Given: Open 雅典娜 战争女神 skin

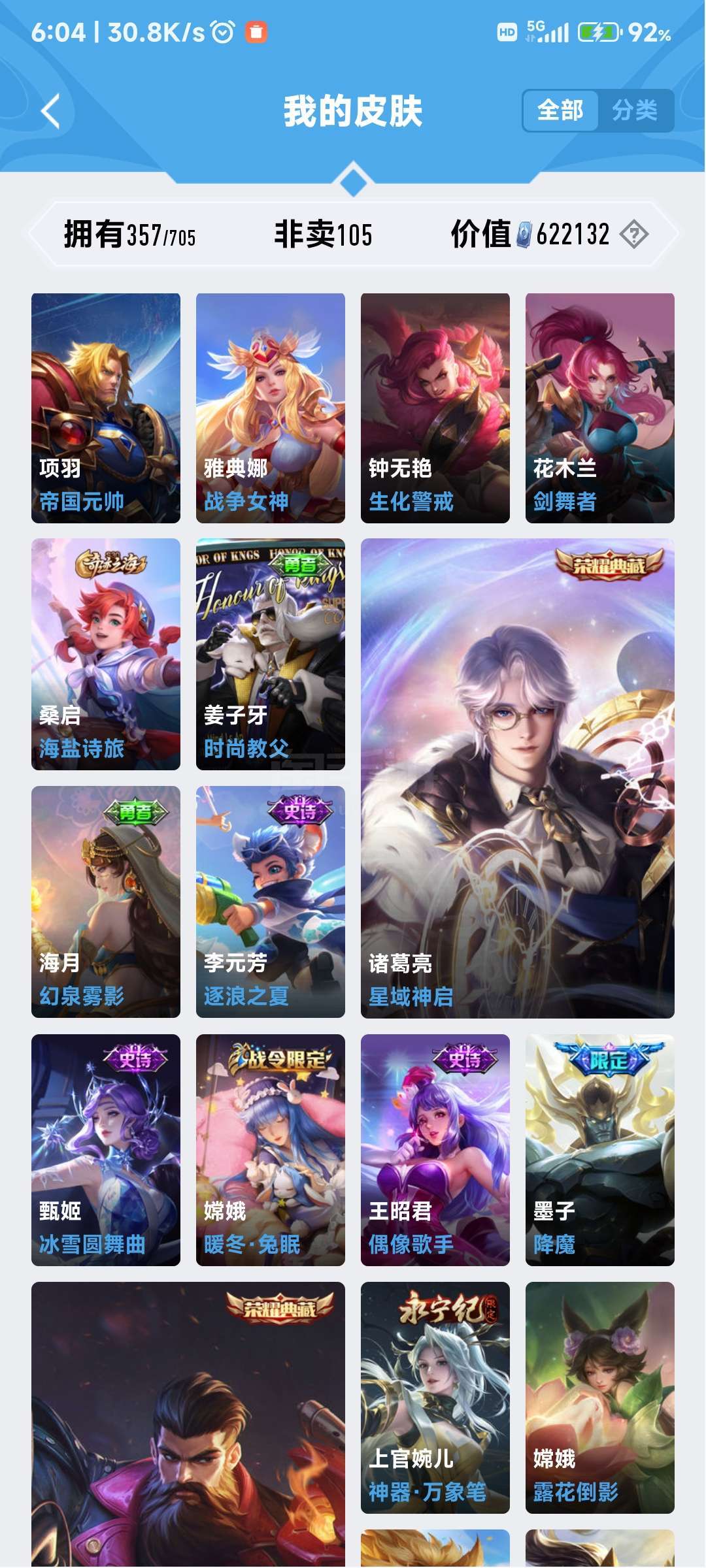Looking at the screenshot, I should 271,408.
